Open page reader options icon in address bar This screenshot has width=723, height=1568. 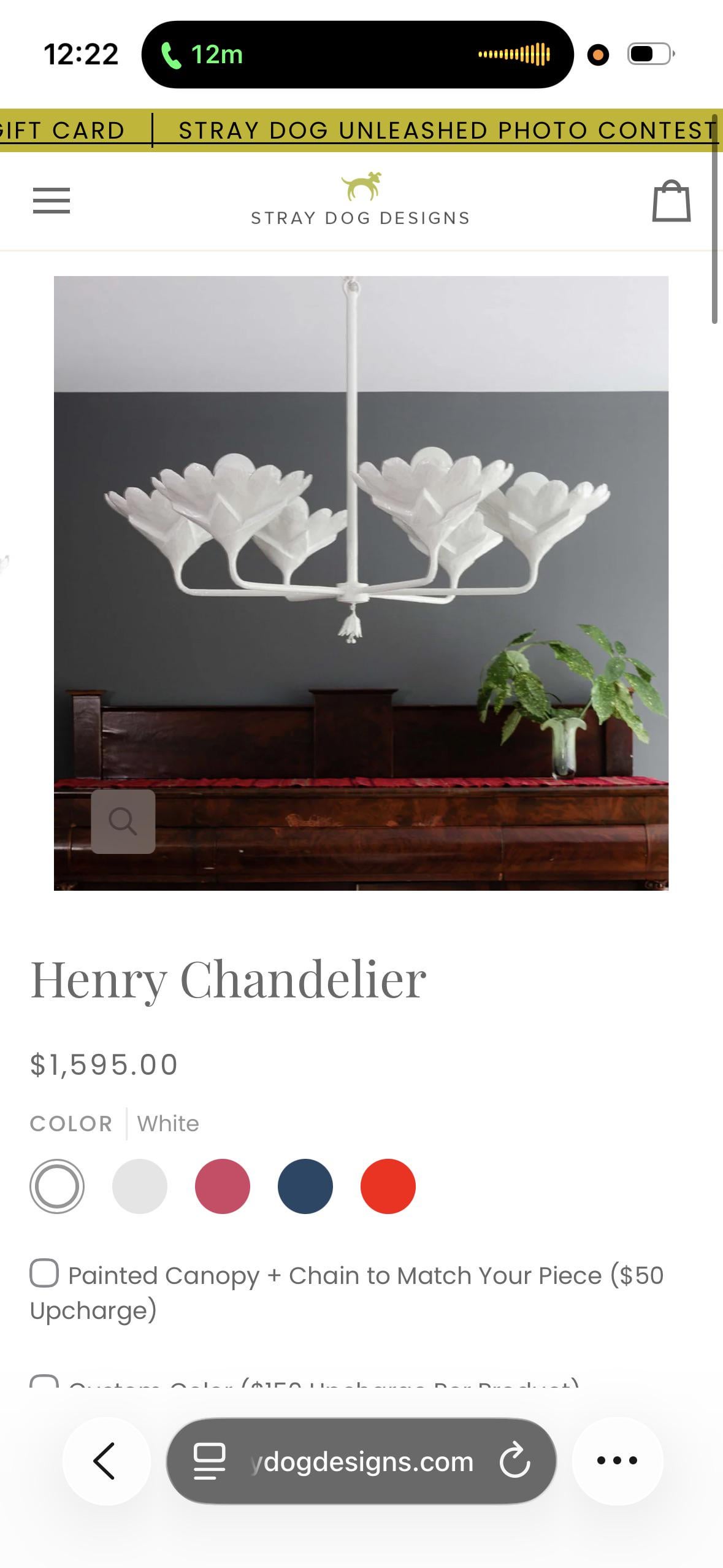pyautogui.click(x=209, y=1461)
